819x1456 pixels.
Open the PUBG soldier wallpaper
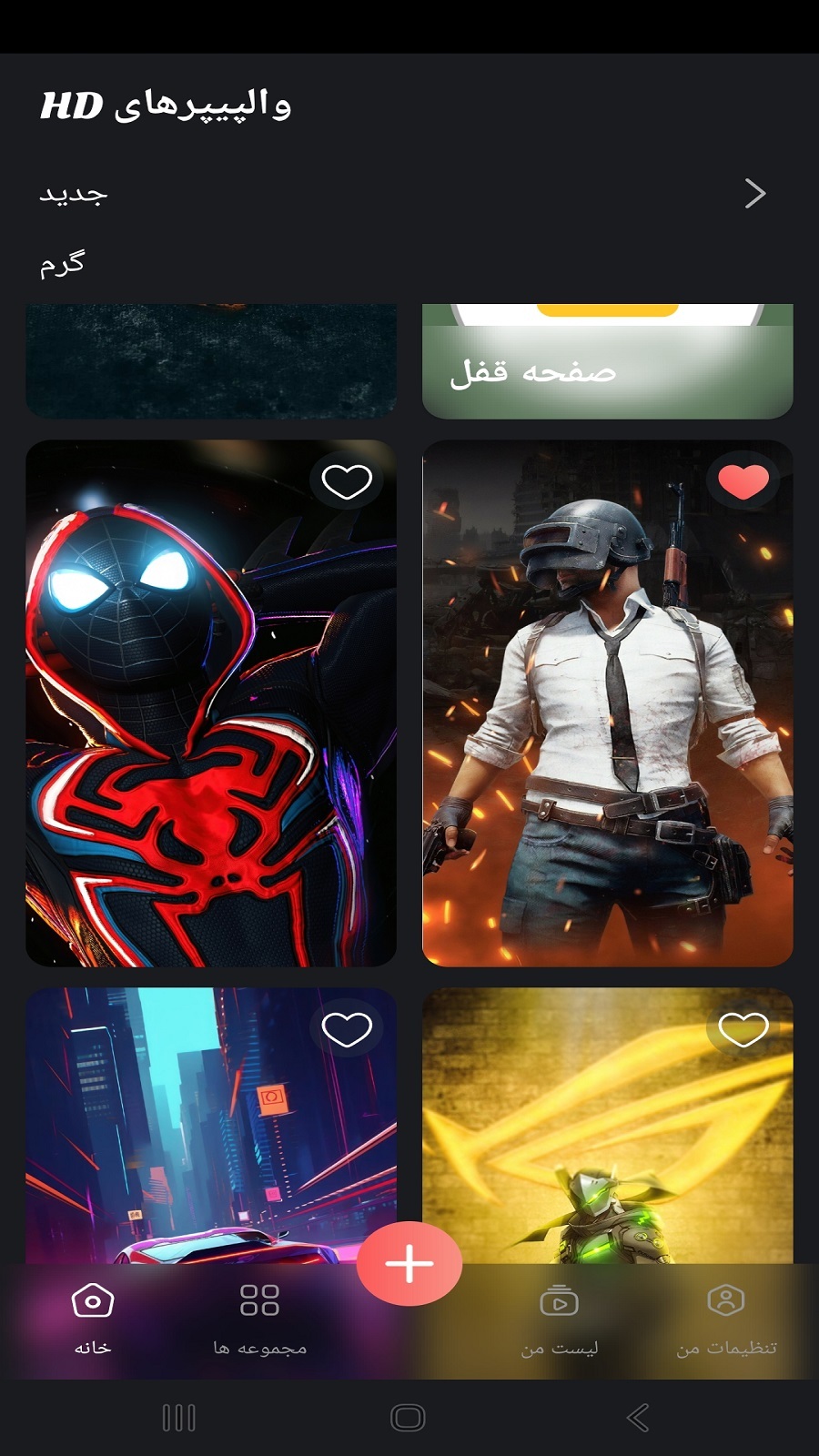[x=607, y=728]
